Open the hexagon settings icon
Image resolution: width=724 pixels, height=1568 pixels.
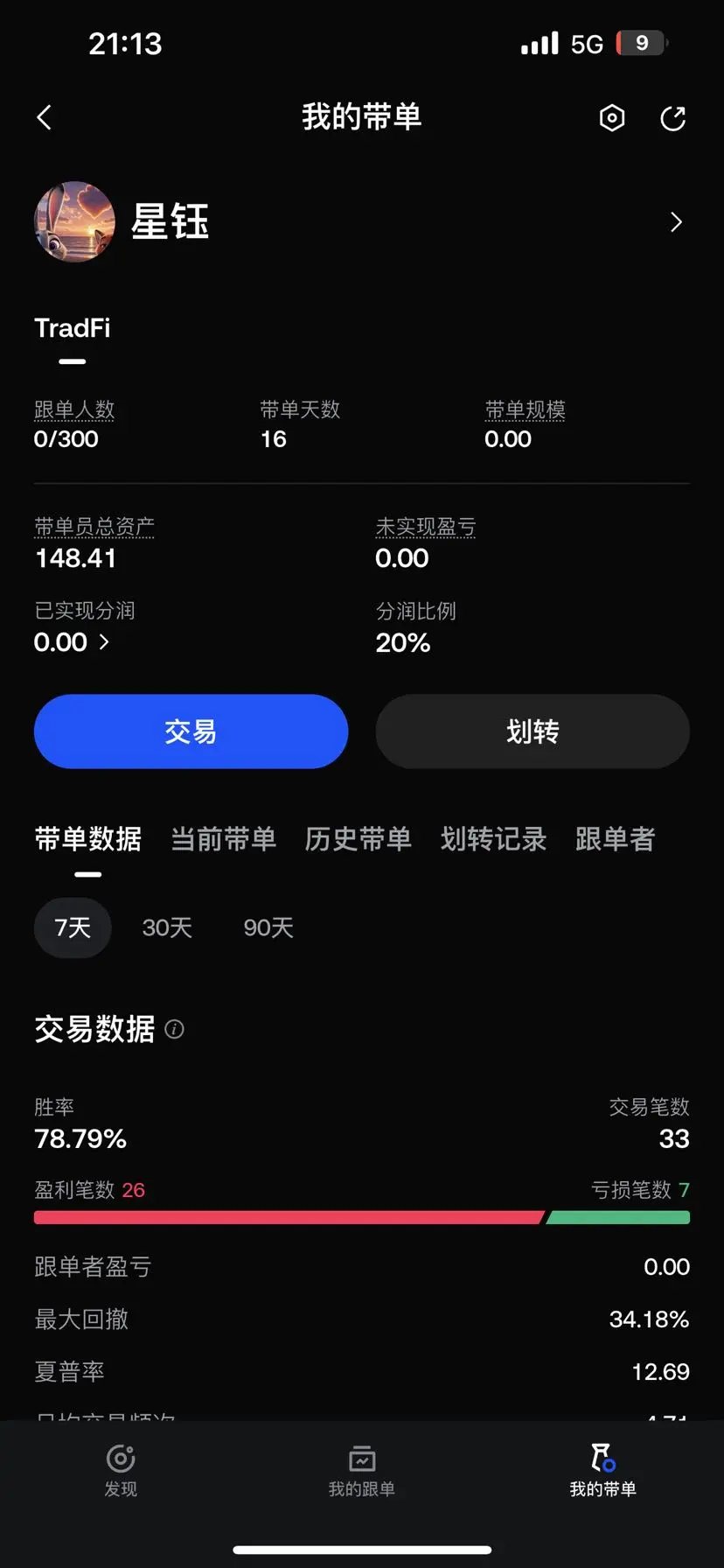pos(612,117)
